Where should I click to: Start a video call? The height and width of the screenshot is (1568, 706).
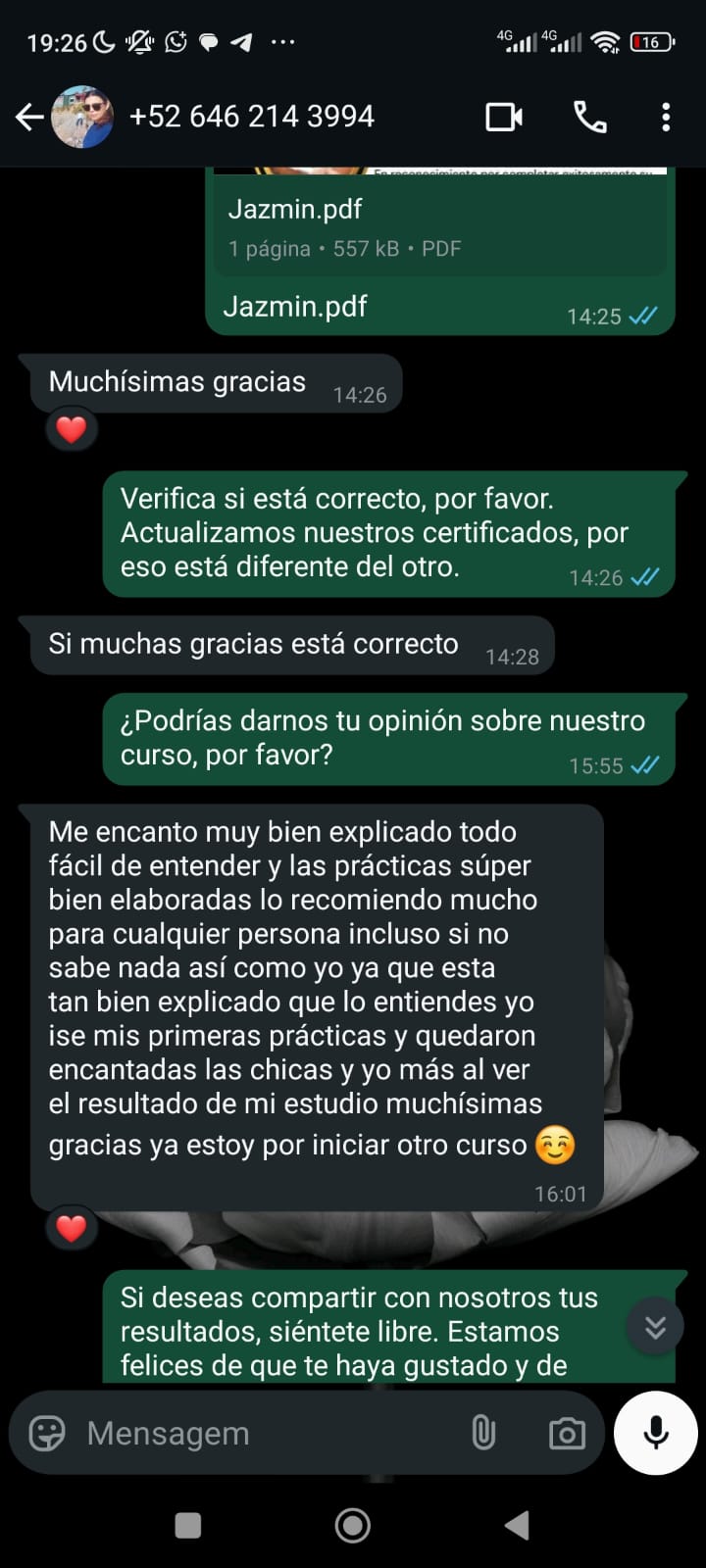(x=503, y=117)
